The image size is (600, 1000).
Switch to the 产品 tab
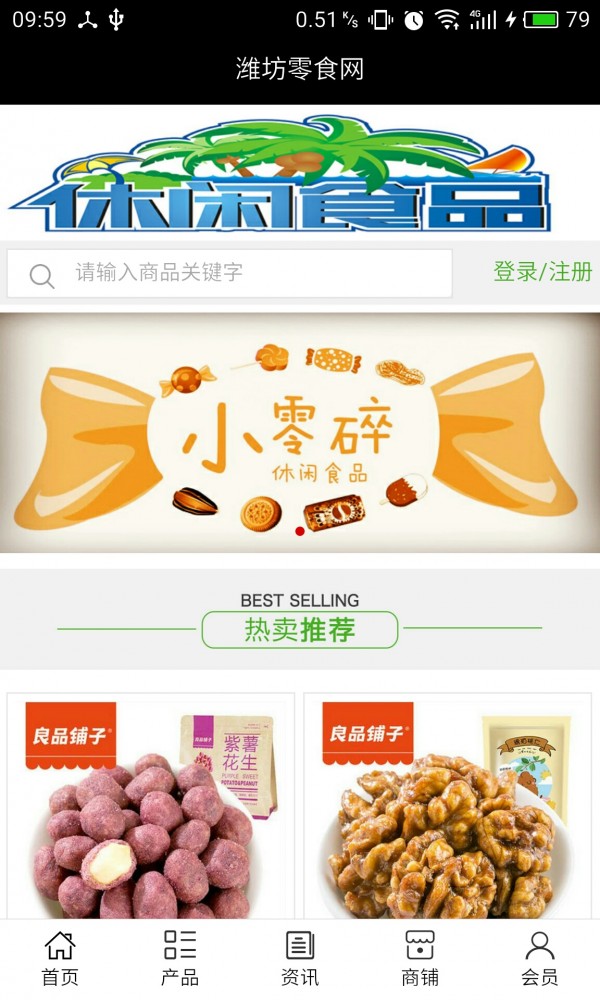pos(180,958)
